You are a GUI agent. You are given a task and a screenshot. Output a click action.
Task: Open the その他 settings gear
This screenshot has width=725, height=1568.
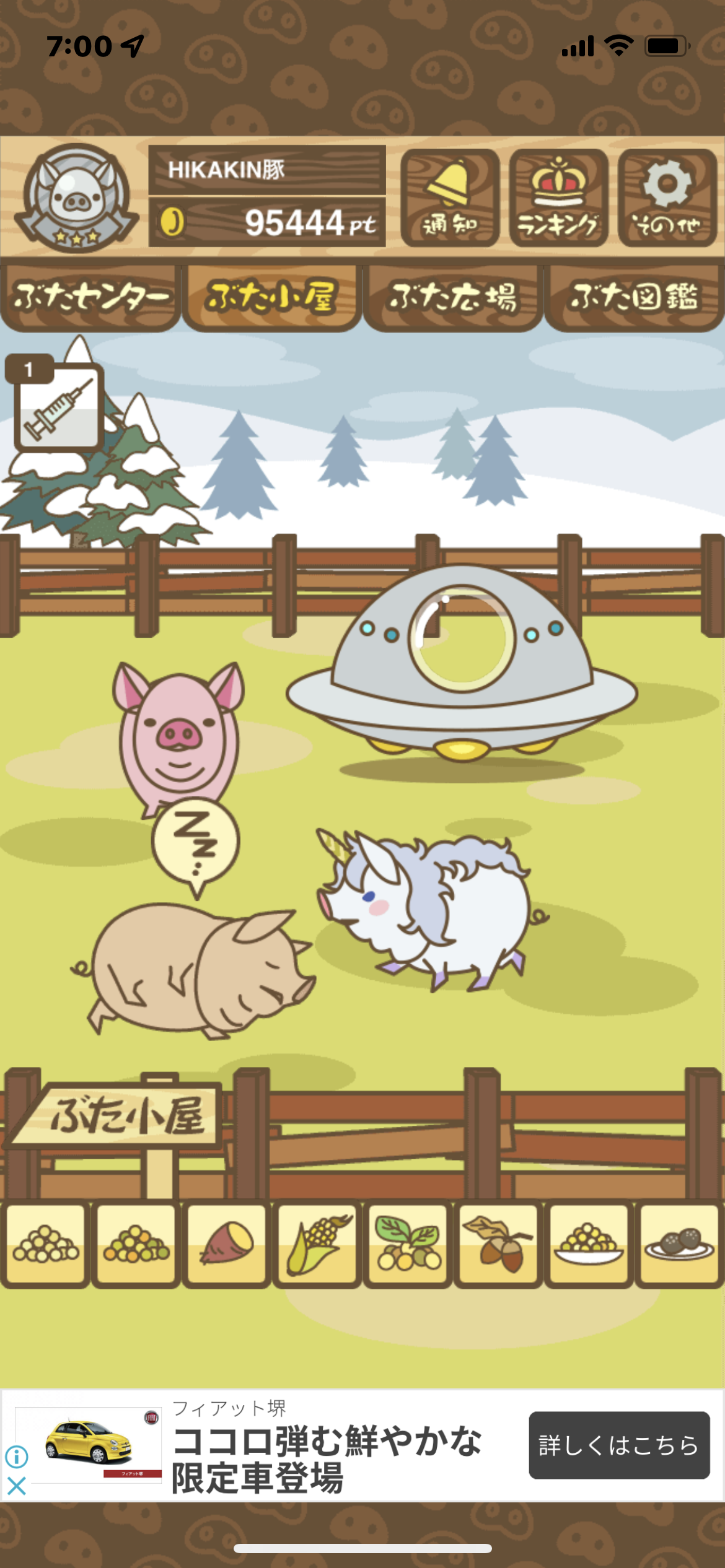pyautogui.click(x=667, y=198)
